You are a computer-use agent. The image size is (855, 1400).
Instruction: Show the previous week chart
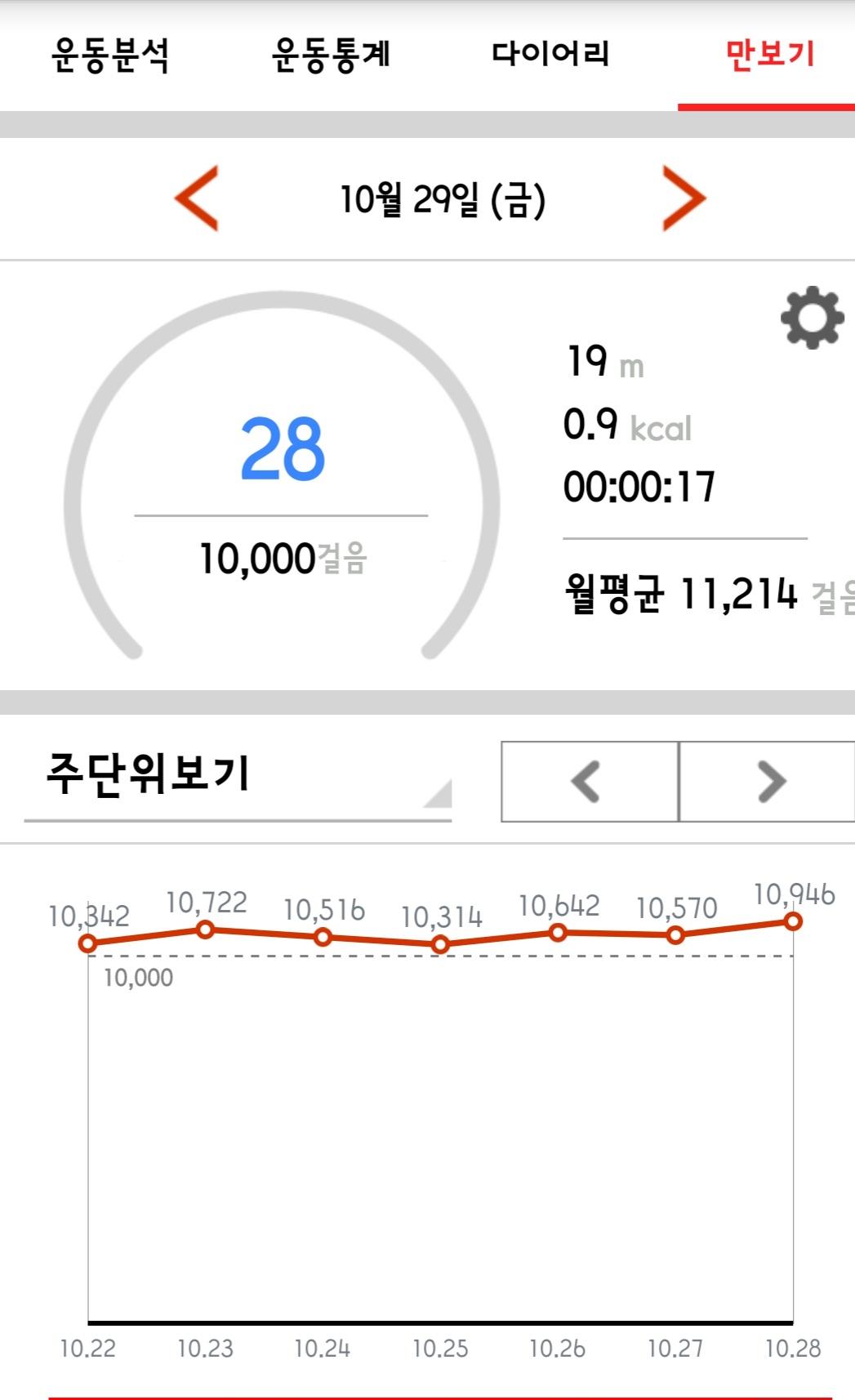pyautogui.click(x=589, y=781)
